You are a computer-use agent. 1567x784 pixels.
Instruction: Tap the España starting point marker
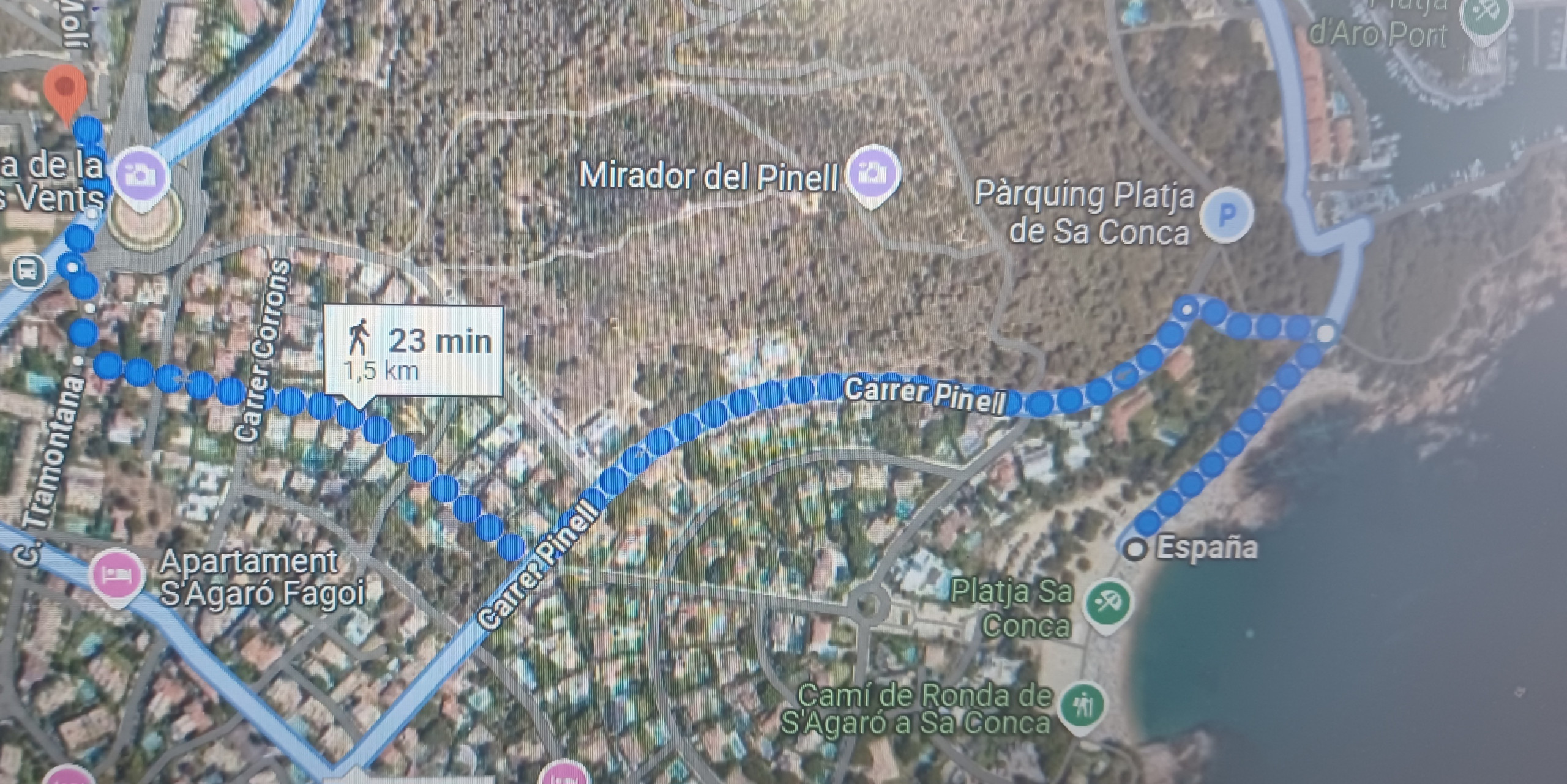pyautogui.click(x=1135, y=549)
